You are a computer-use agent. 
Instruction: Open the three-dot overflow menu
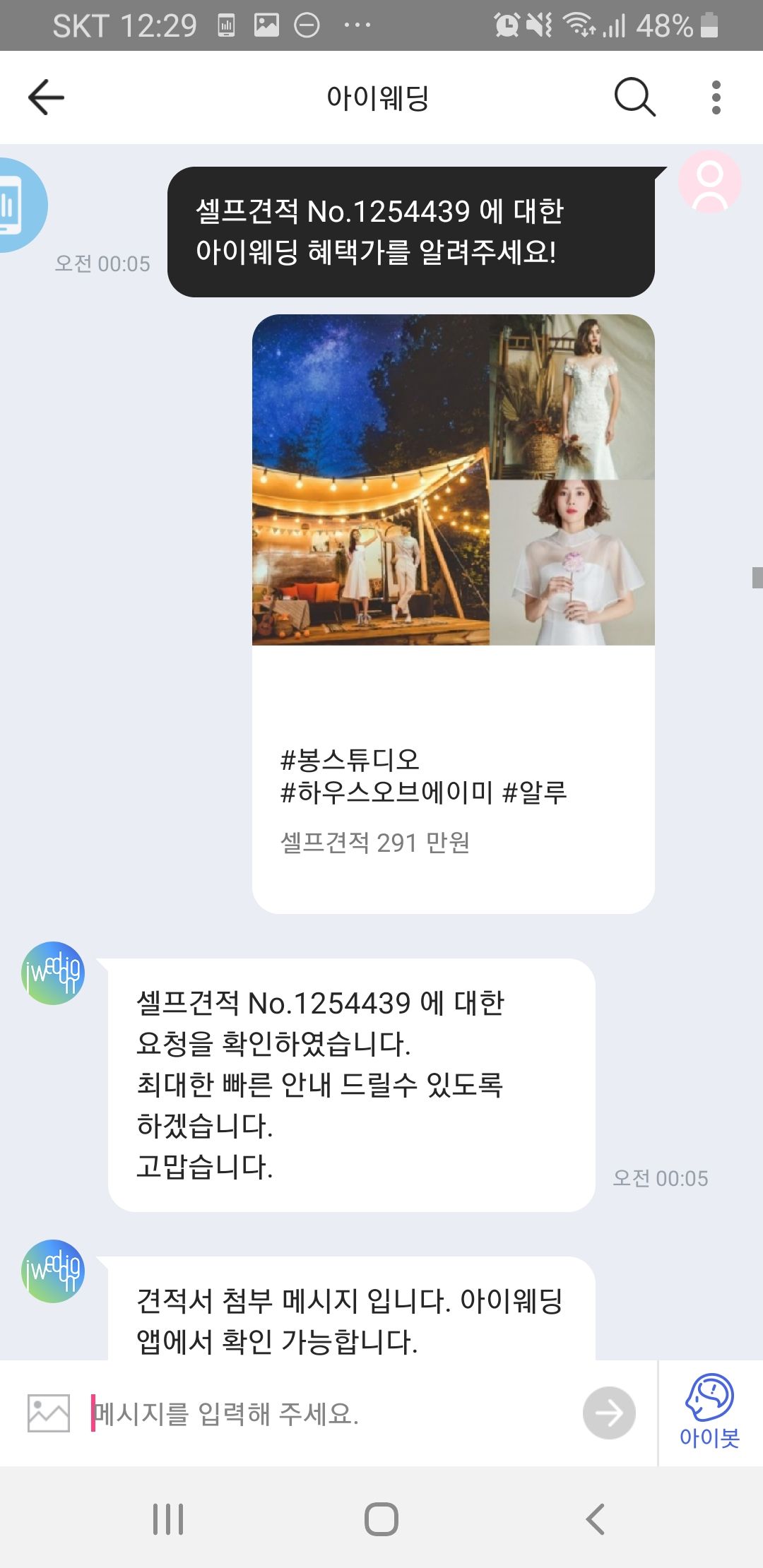716,97
